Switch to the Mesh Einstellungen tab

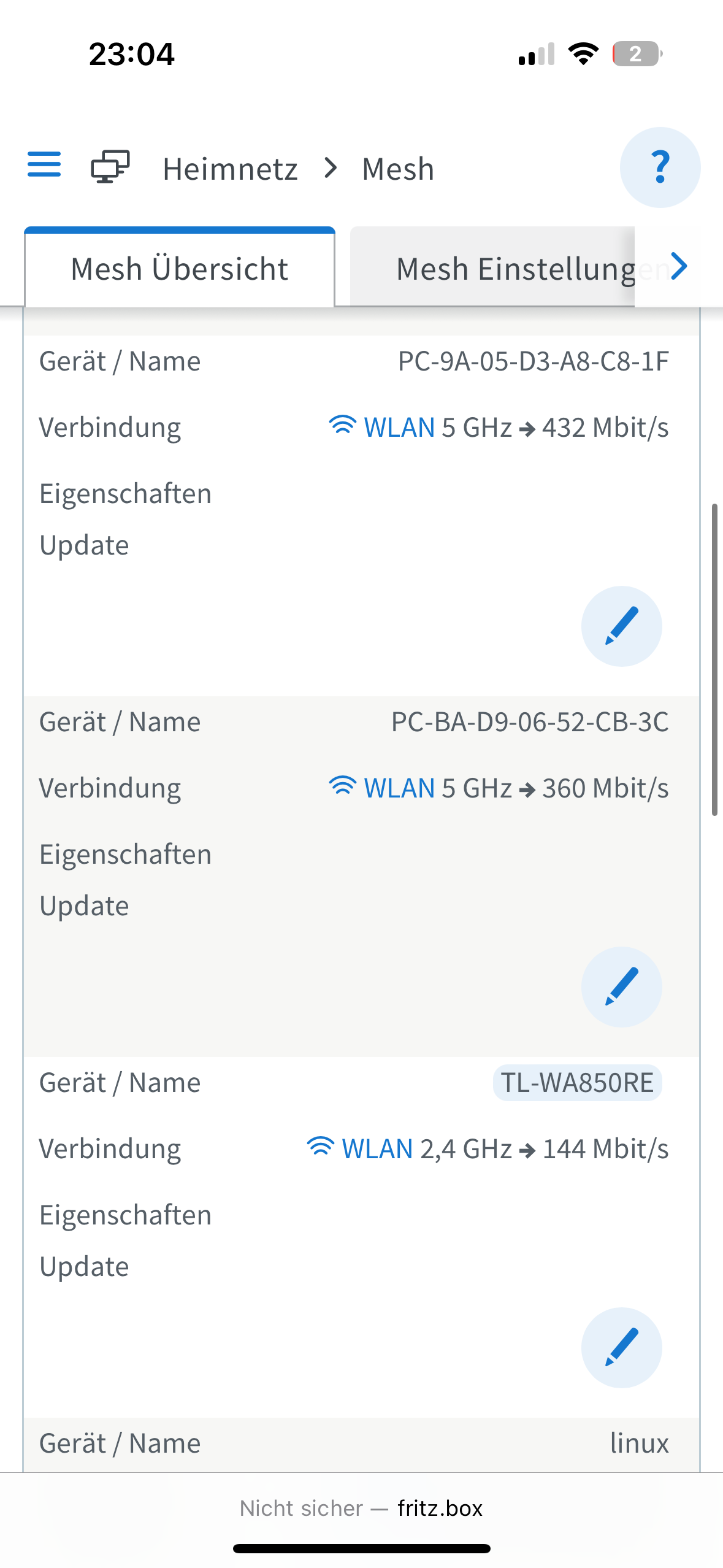tap(492, 267)
